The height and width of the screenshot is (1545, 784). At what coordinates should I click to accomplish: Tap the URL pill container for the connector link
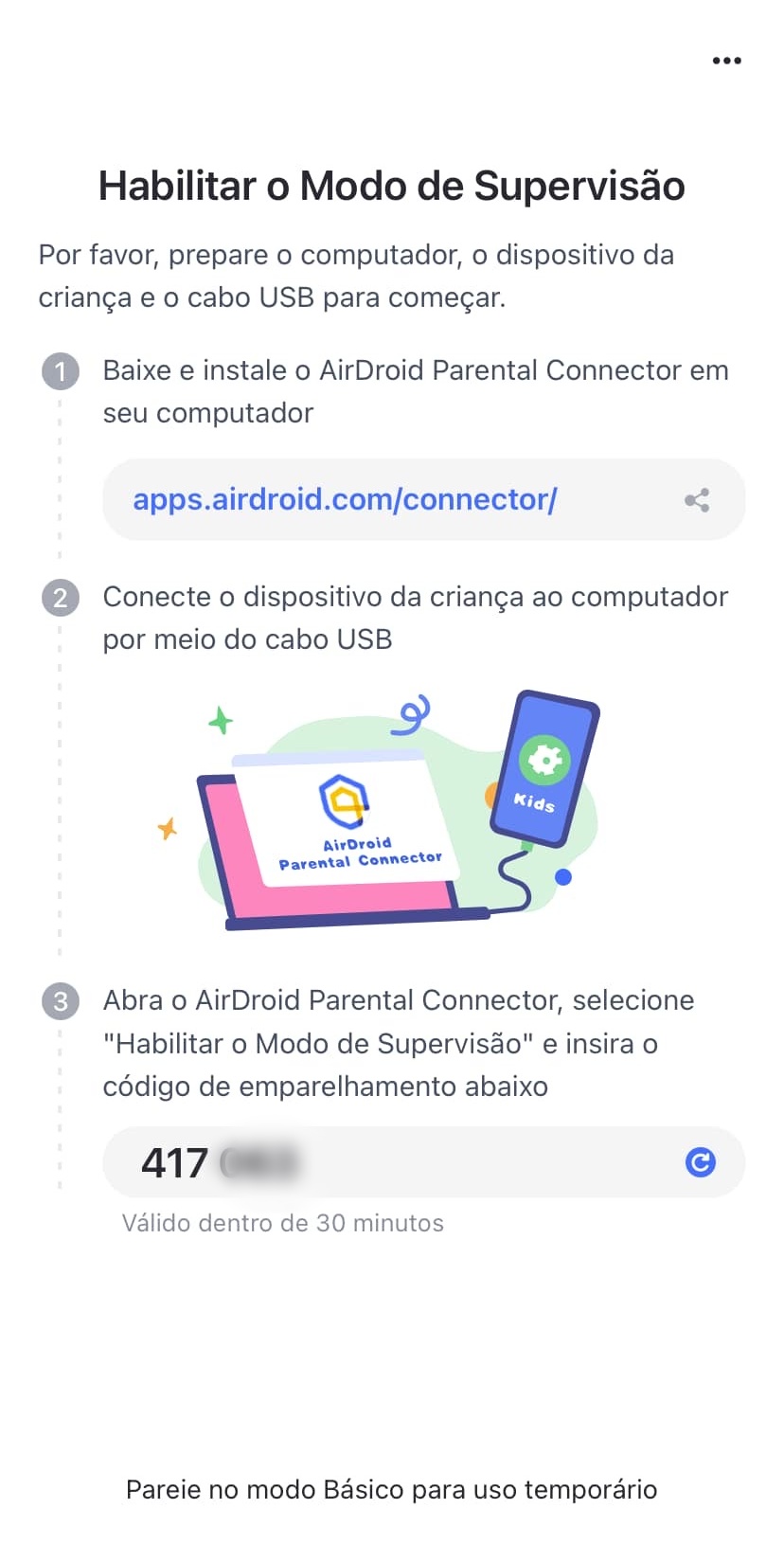tap(424, 499)
